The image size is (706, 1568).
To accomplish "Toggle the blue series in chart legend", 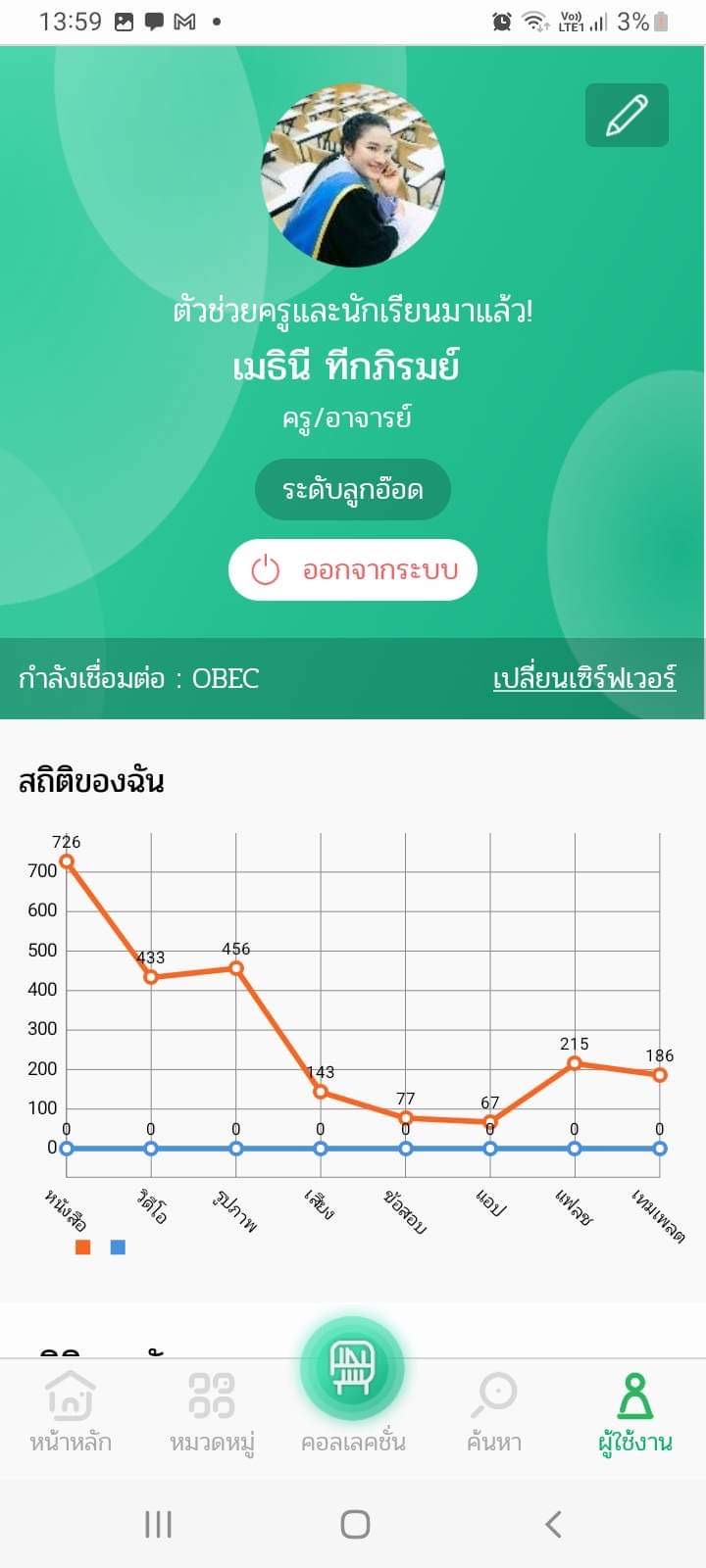I will pos(118,1247).
